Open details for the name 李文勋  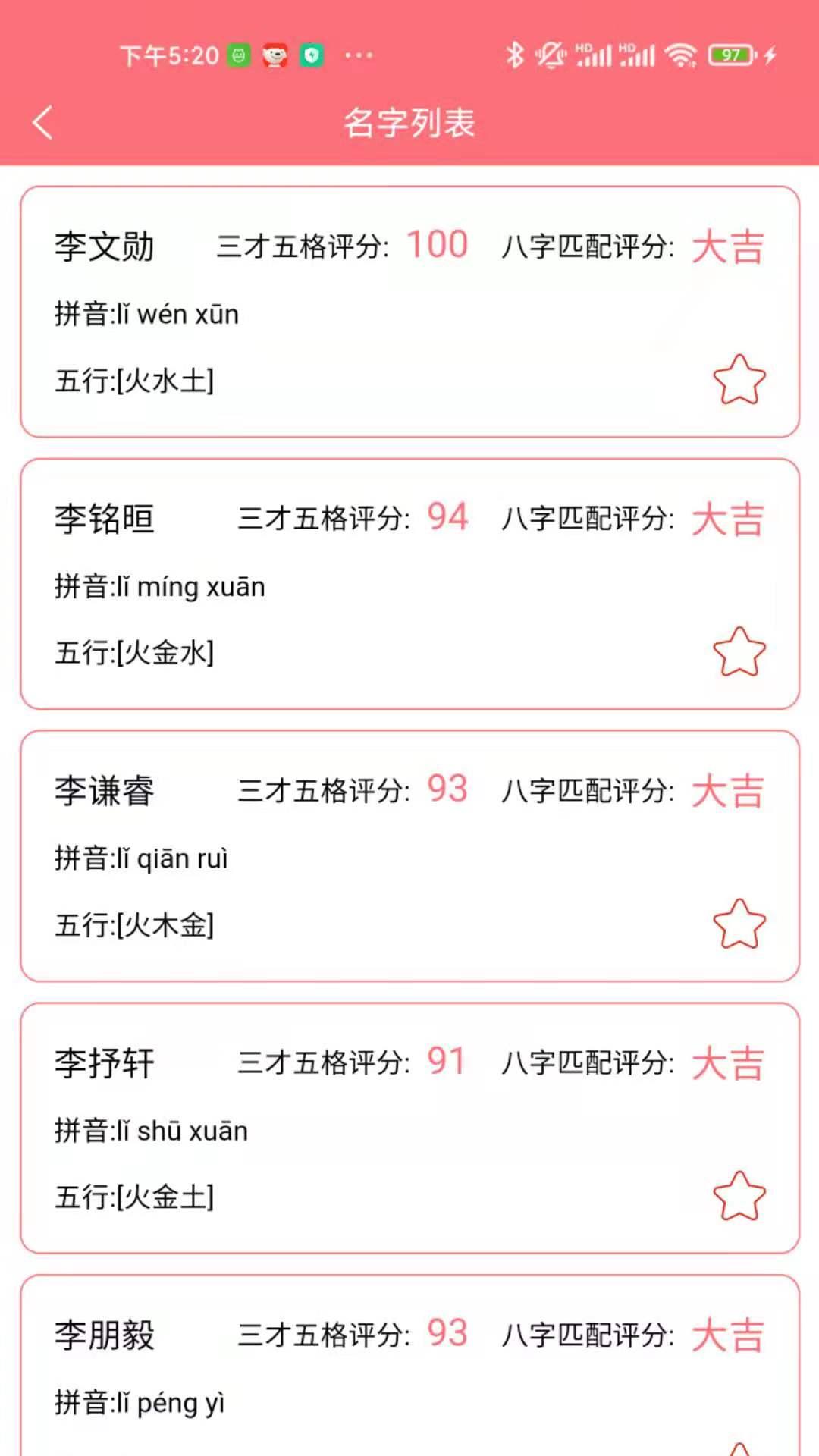(105, 245)
